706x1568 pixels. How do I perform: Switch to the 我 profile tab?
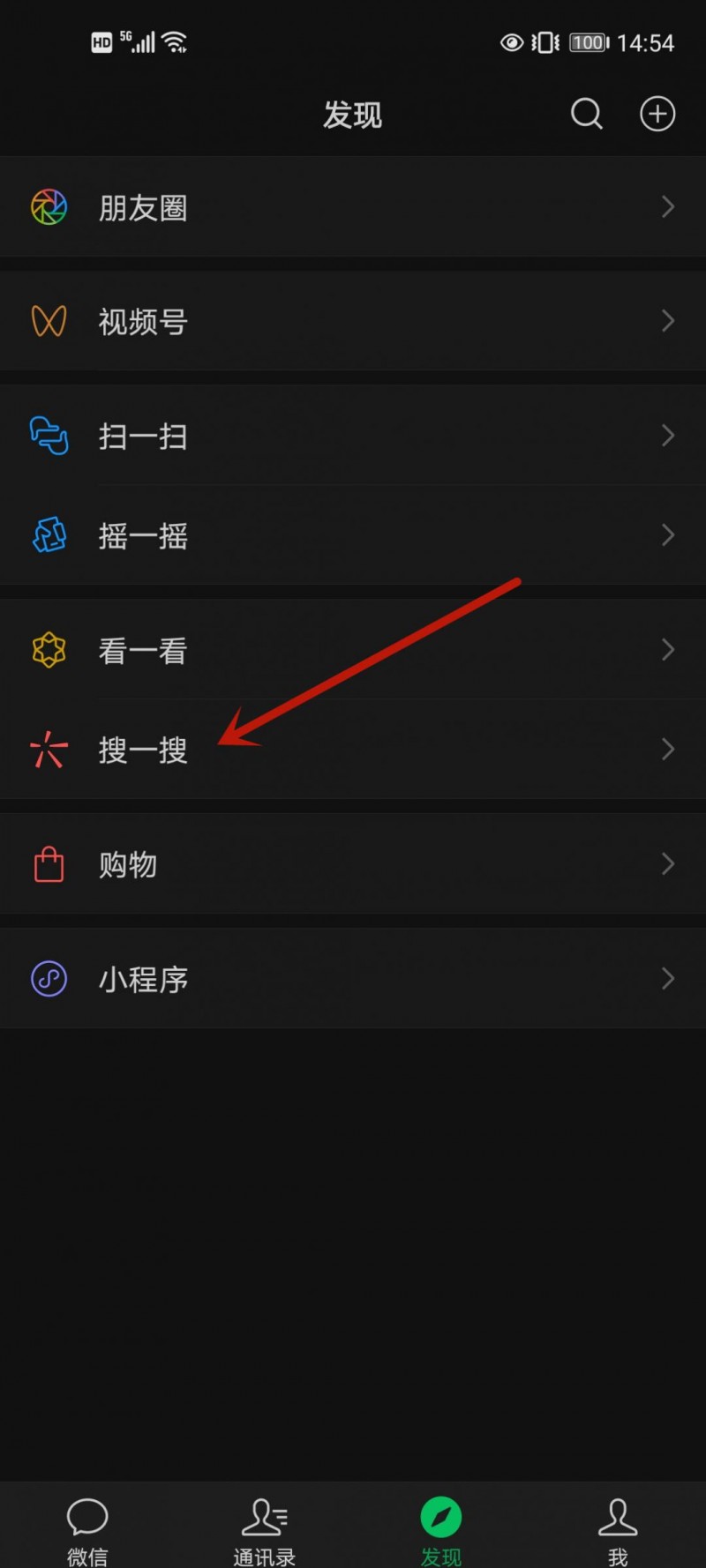618,1530
